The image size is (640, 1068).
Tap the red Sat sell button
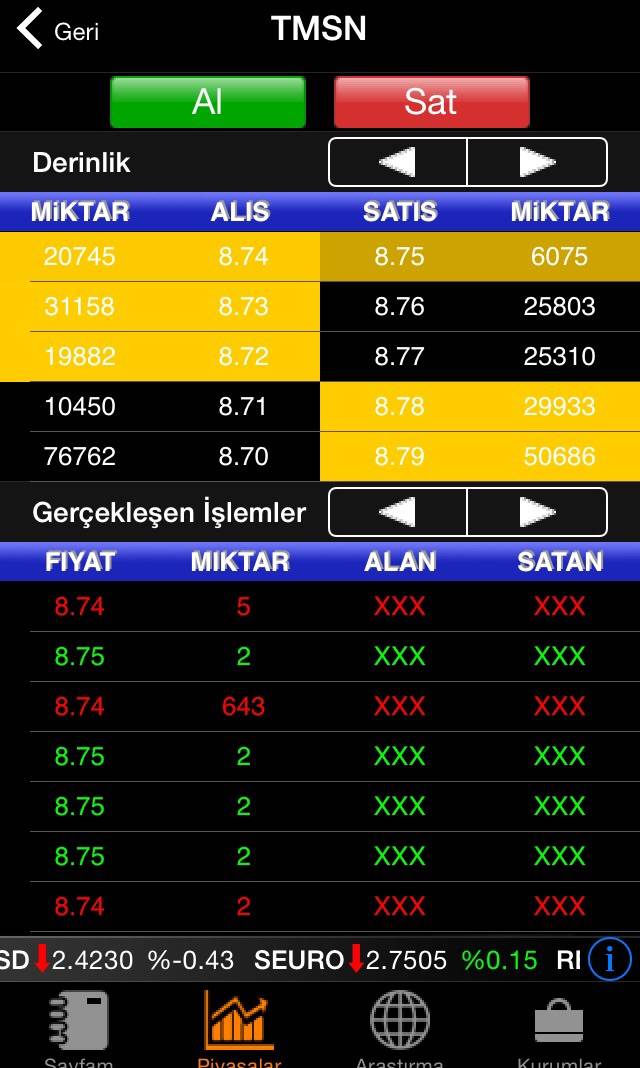point(431,102)
